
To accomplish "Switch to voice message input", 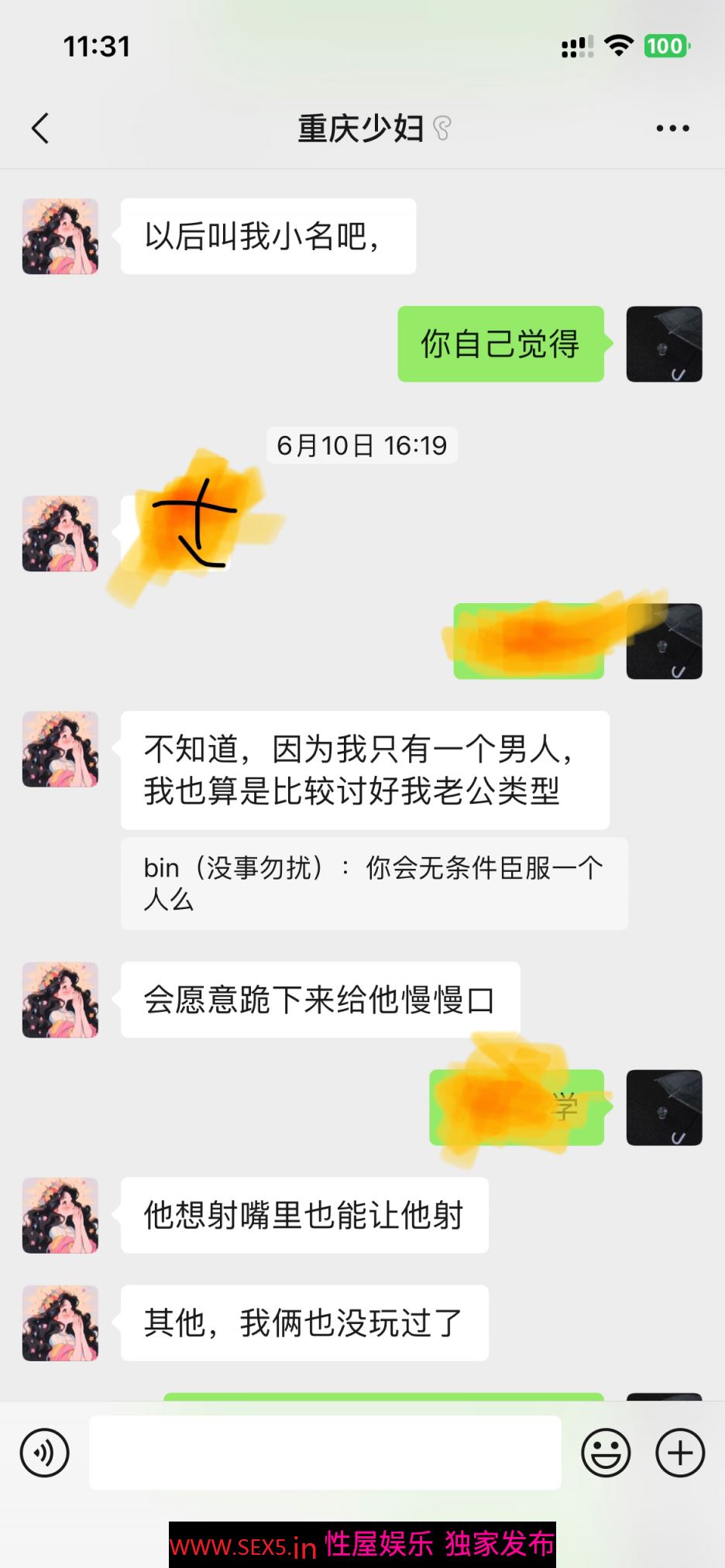I will [44, 1453].
